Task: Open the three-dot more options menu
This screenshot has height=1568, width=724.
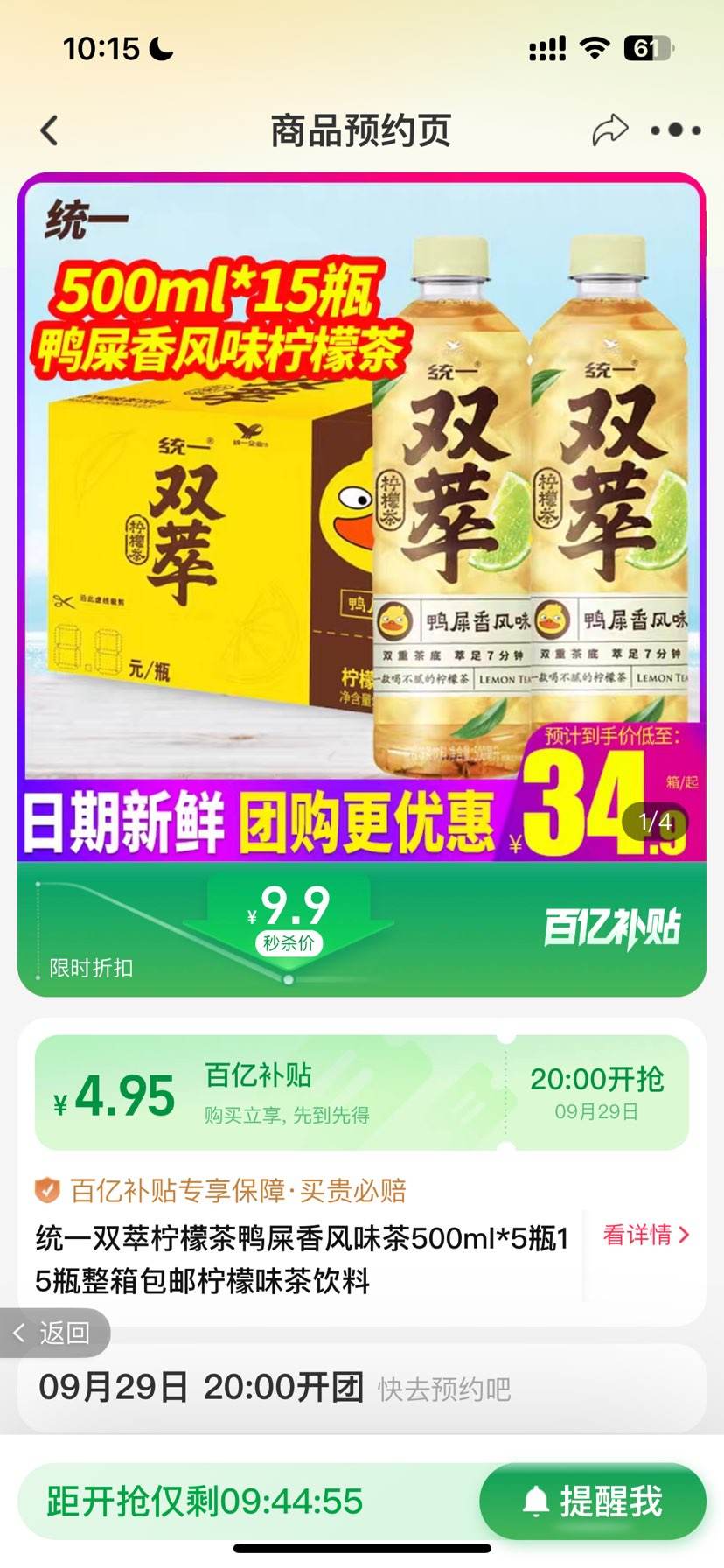Action: click(x=675, y=130)
